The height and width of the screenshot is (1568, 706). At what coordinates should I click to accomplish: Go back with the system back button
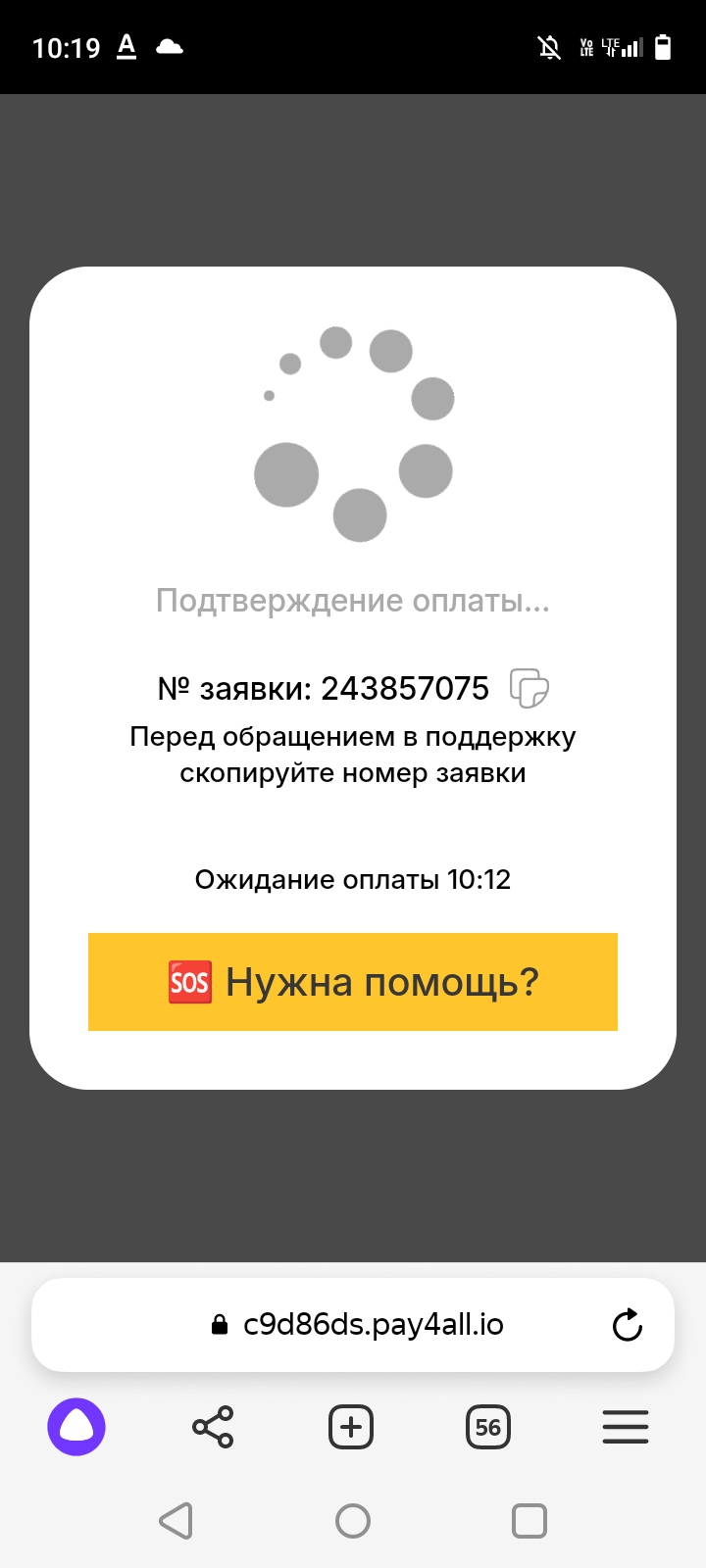(x=176, y=1521)
